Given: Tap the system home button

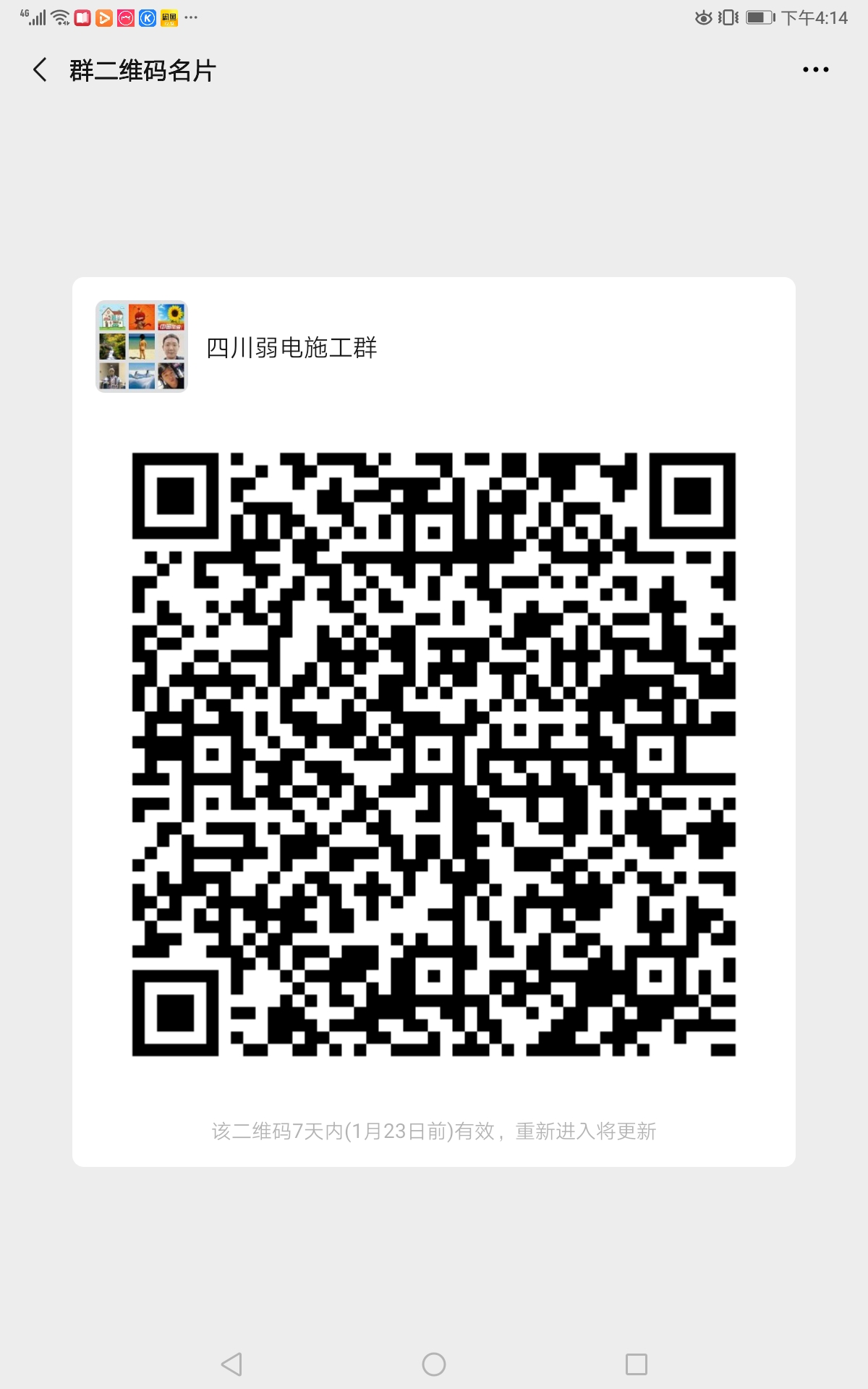Looking at the screenshot, I should (434, 1364).
